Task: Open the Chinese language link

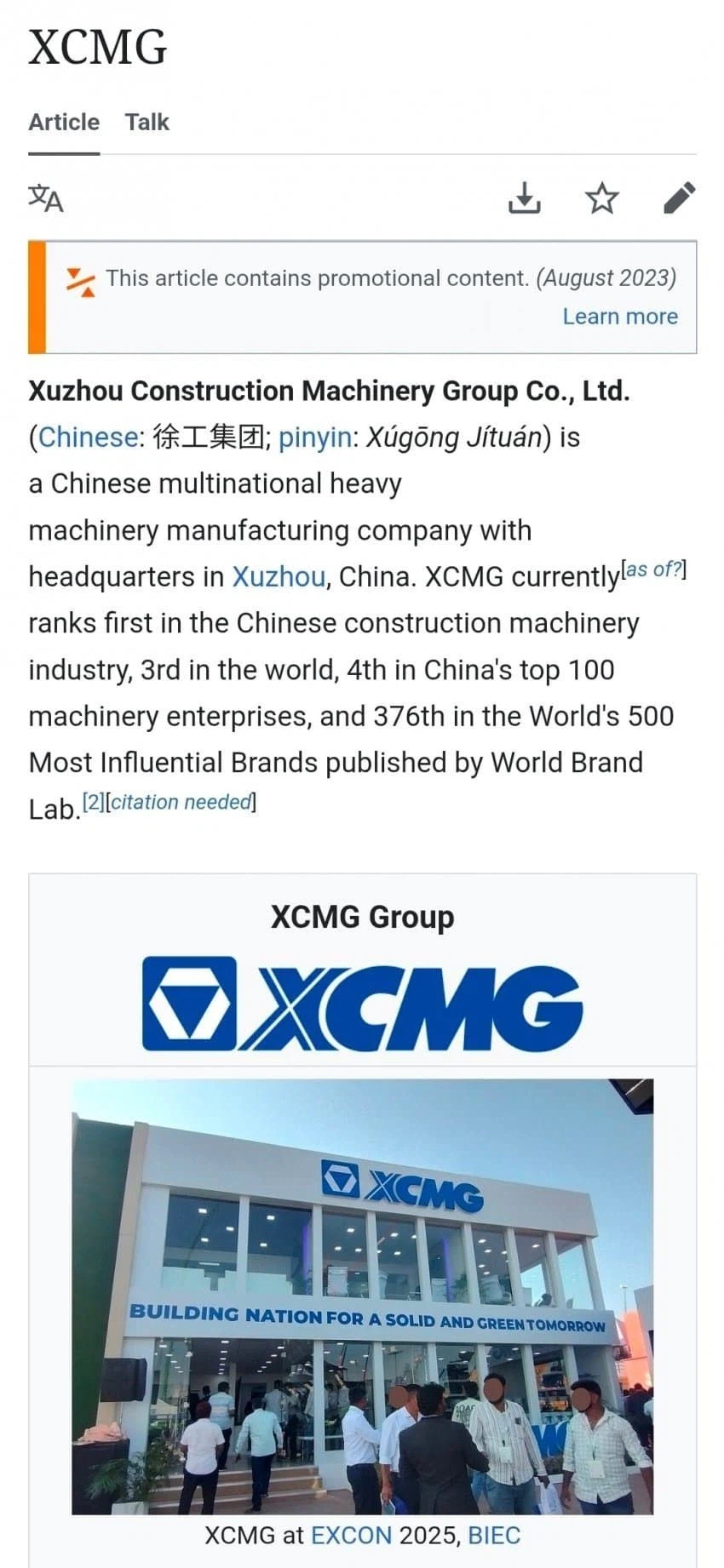Action: [88, 438]
